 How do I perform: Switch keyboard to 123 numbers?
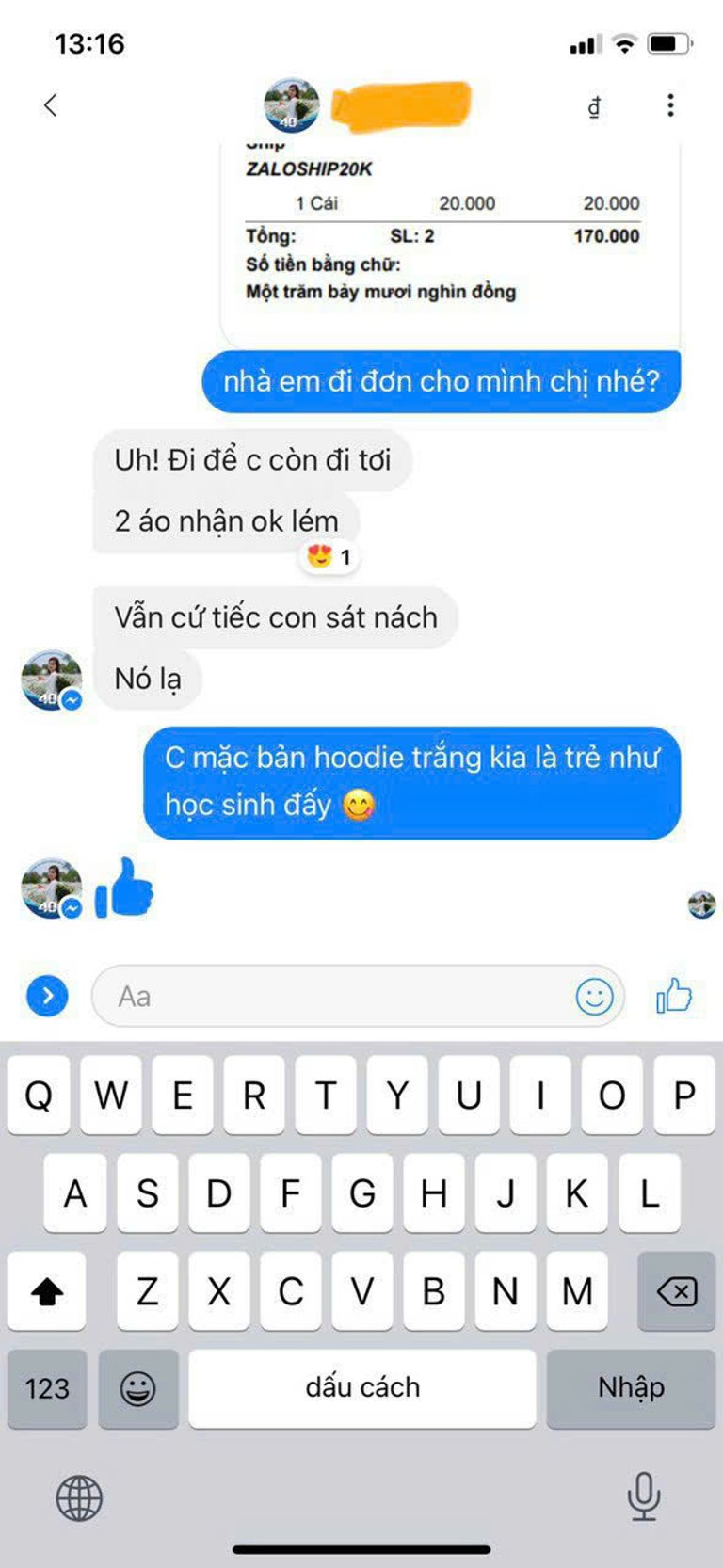[x=47, y=1388]
